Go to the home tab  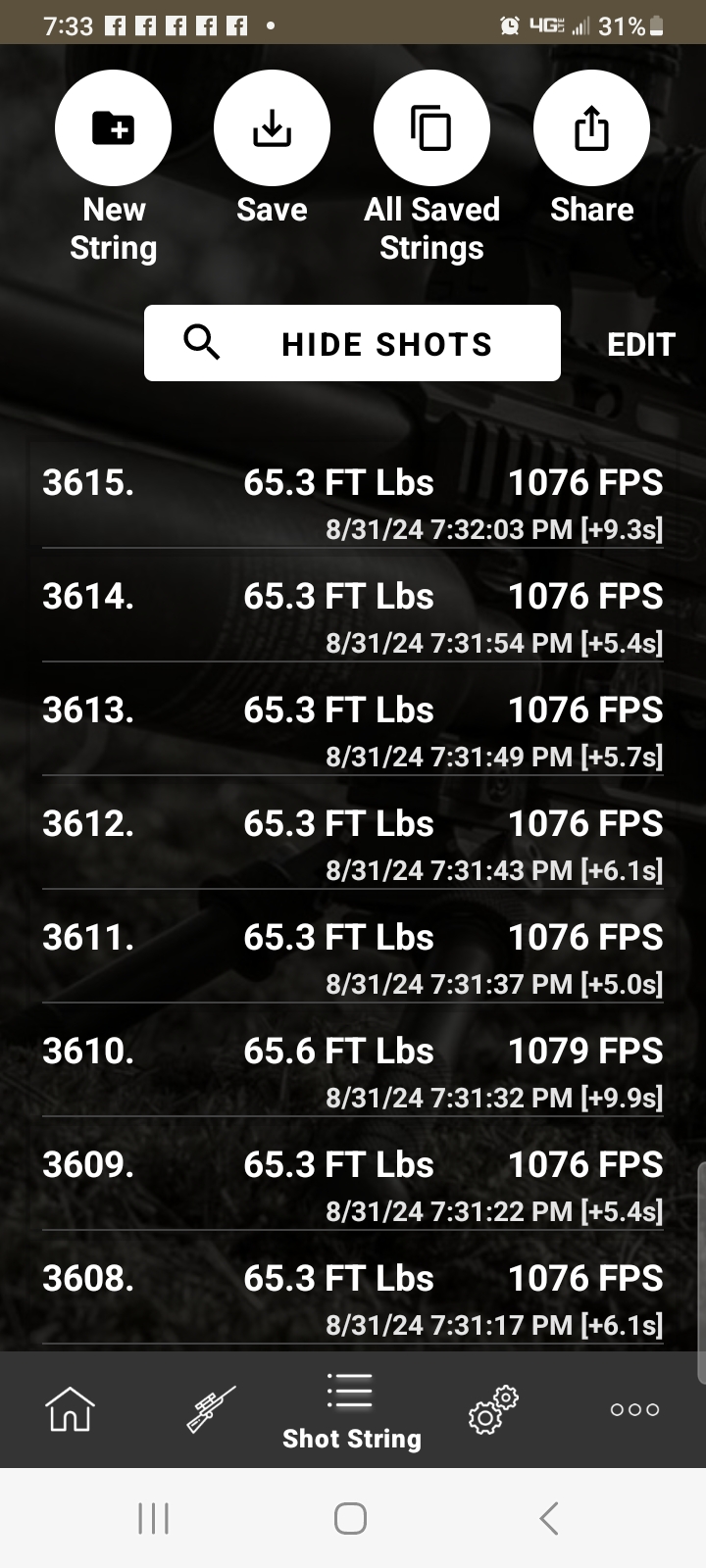tap(71, 1409)
